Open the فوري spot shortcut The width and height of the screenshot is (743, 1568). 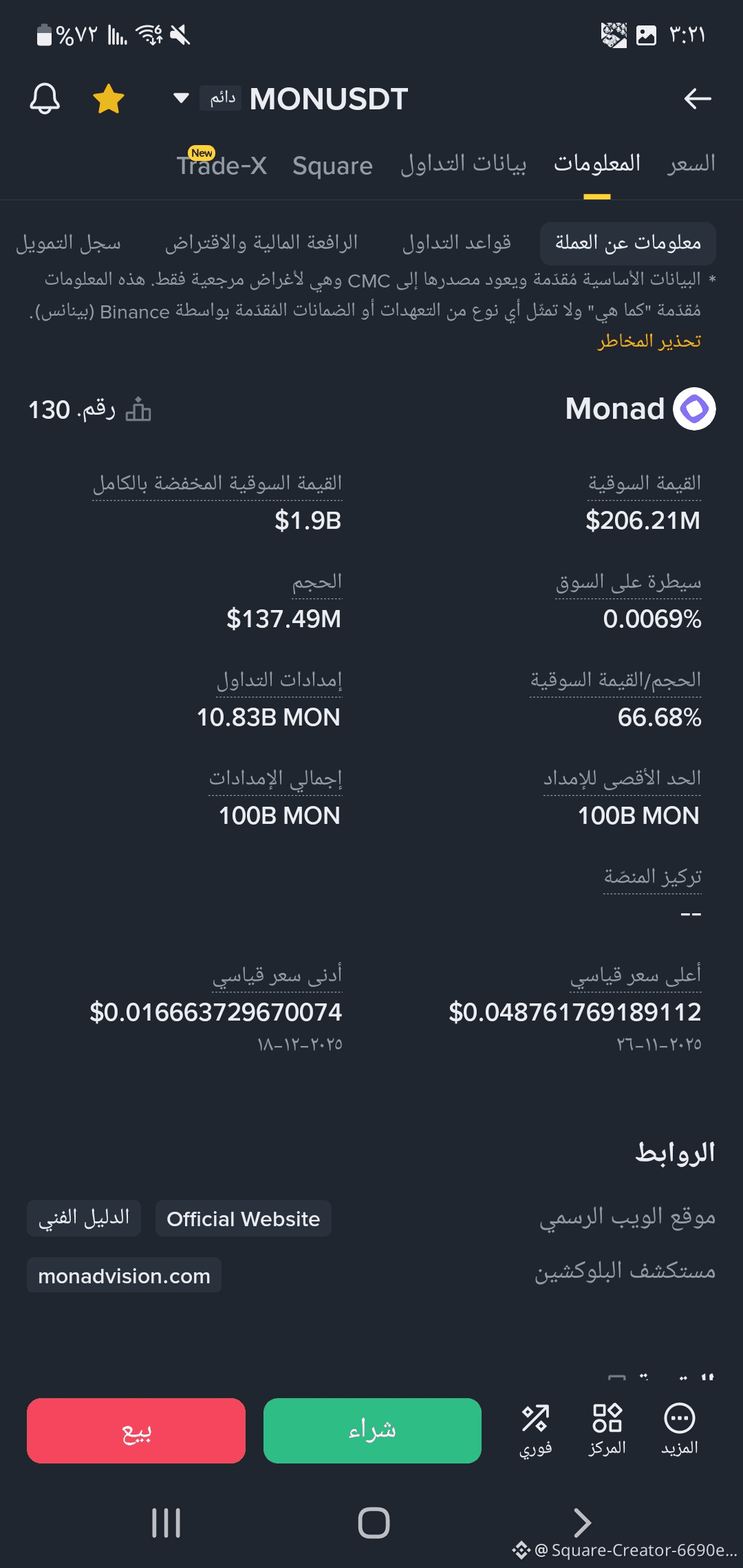(x=535, y=1430)
